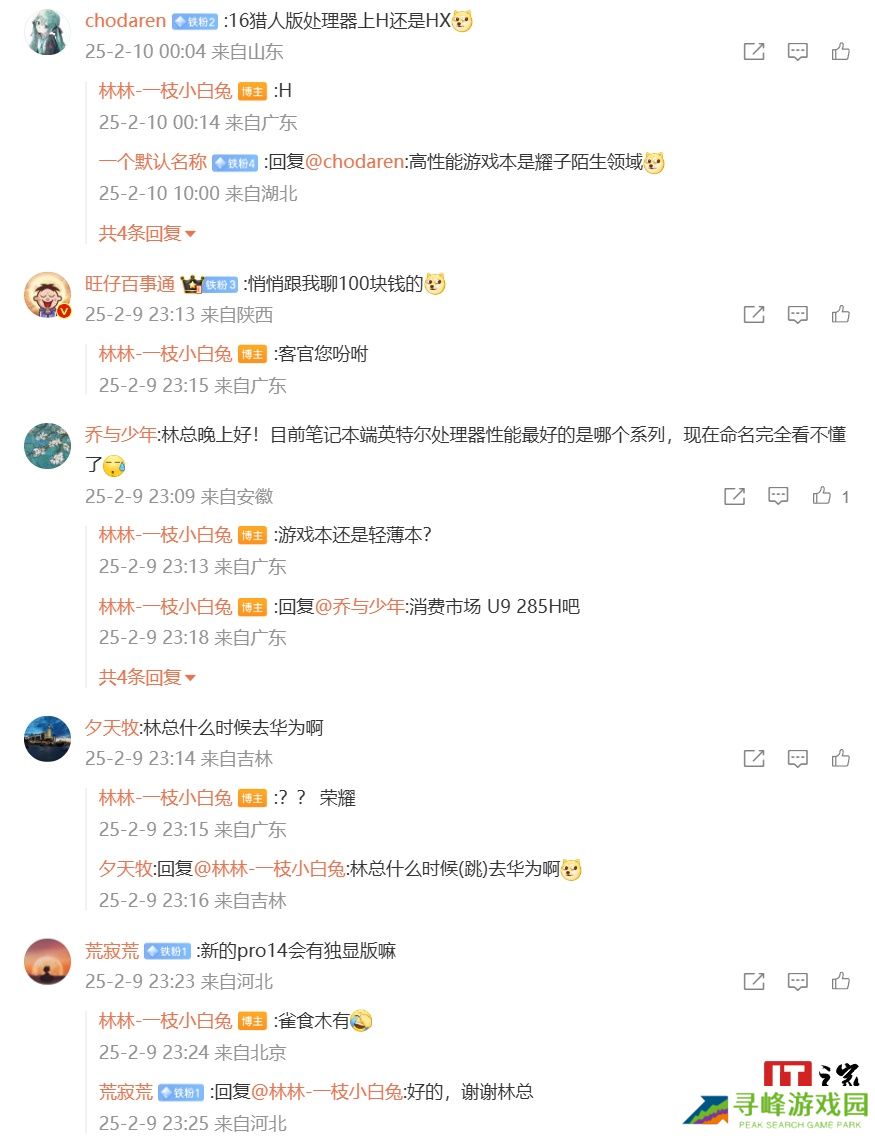Like 旺仔百事通's comment
Image resolution: width=875 pixels, height=1136 pixels.
coord(840,314)
